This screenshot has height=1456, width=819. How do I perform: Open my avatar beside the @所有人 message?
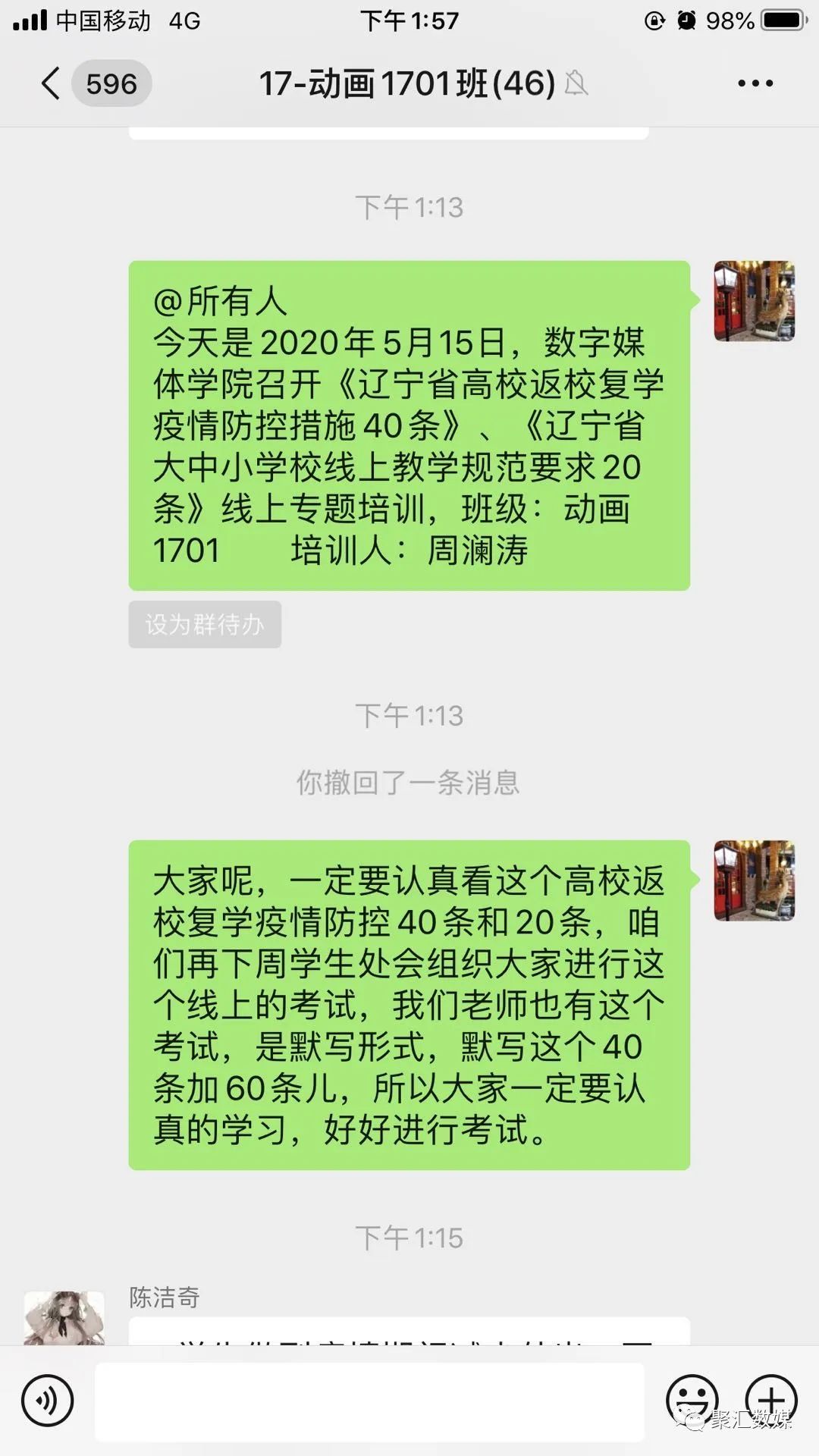754,301
